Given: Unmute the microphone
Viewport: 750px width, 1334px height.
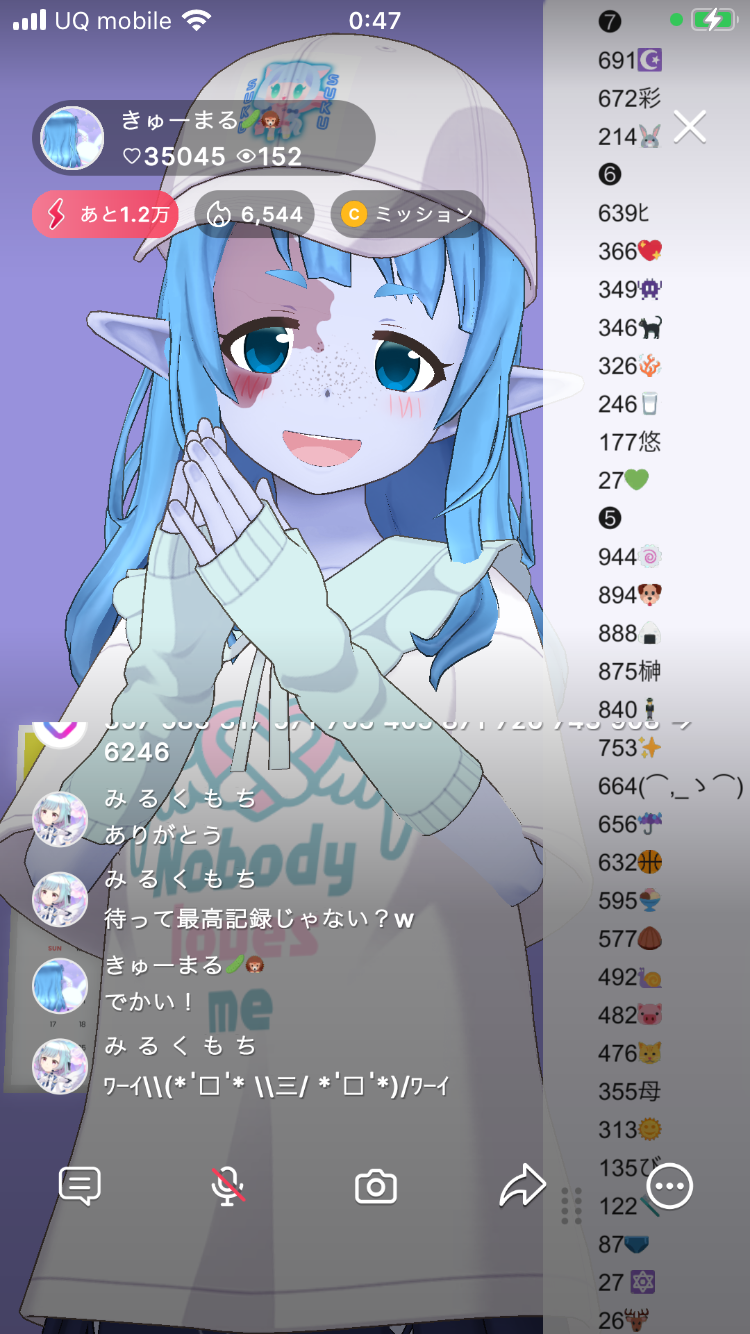Looking at the screenshot, I should (x=228, y=1186).
